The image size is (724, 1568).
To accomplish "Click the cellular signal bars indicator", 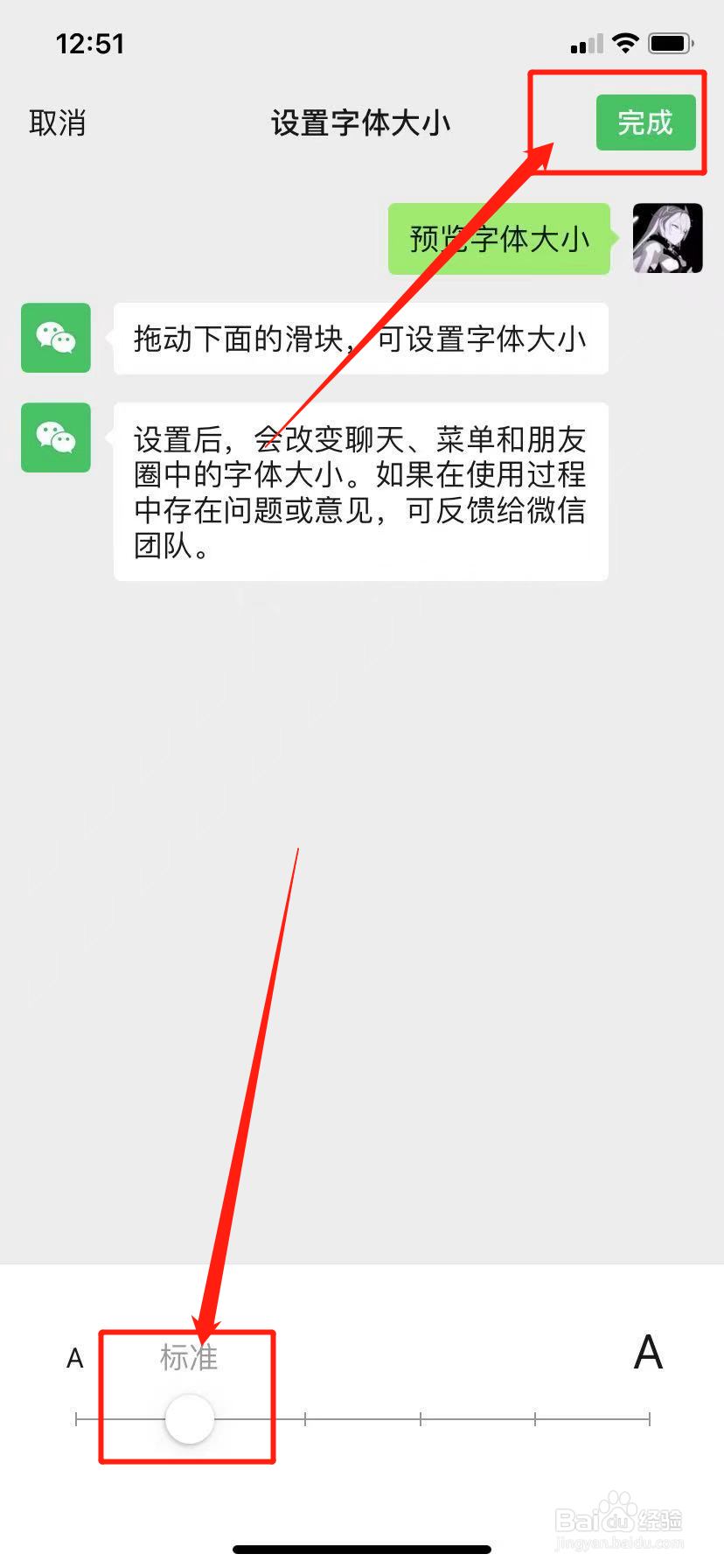I will click(x=582, y=44).
